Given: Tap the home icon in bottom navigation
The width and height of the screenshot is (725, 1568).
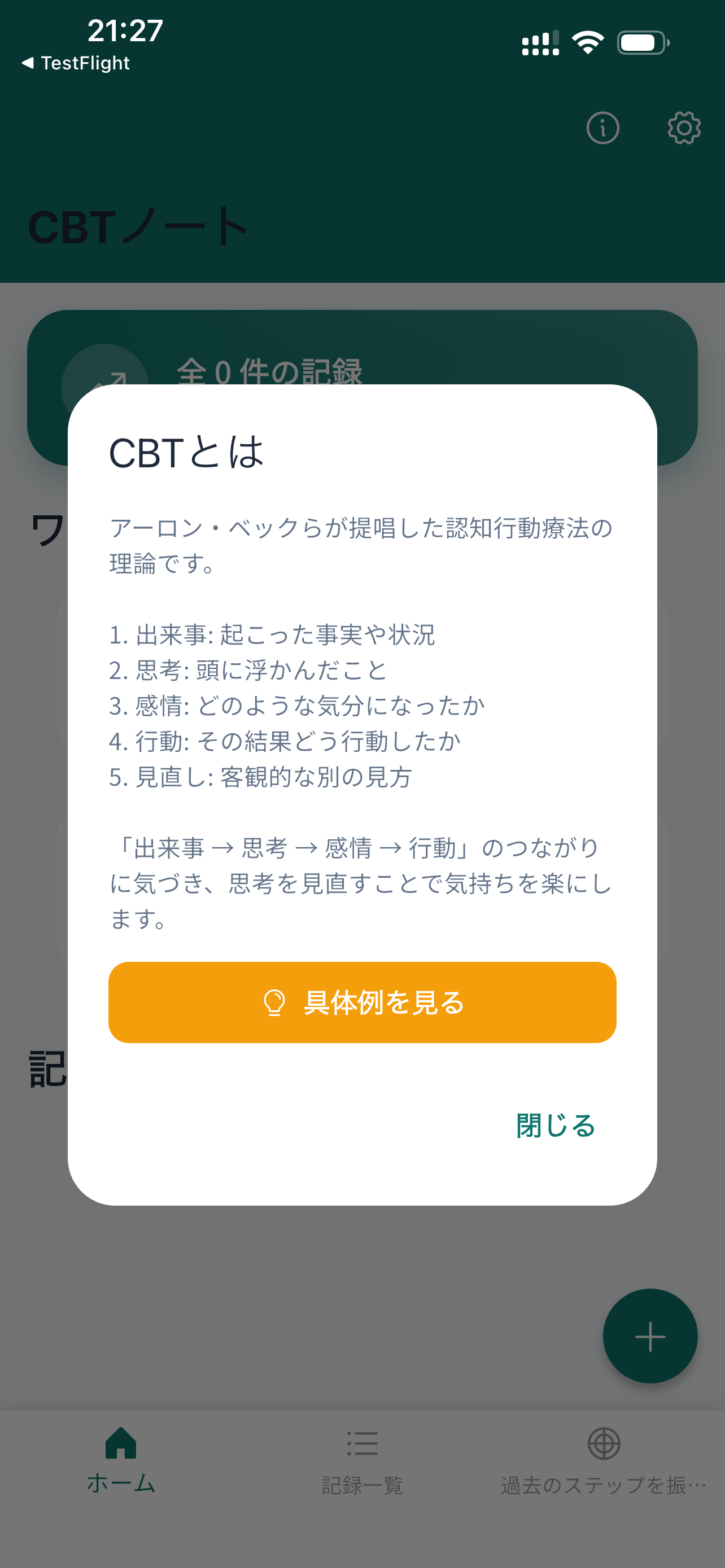Looking at the screenshot, I should tap(121, 1442).
